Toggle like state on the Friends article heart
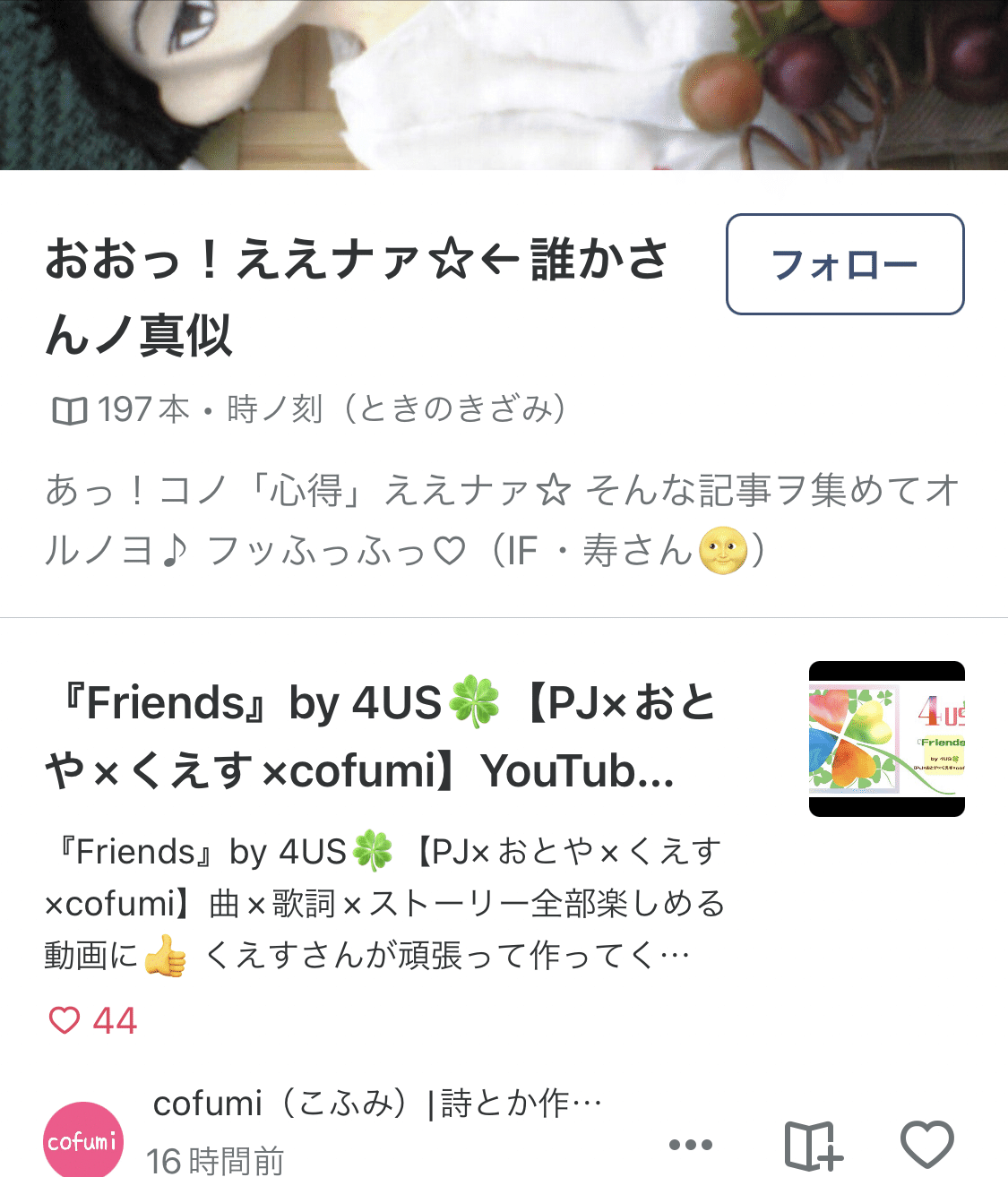 pyautogui.click(x=64, y=1018)
